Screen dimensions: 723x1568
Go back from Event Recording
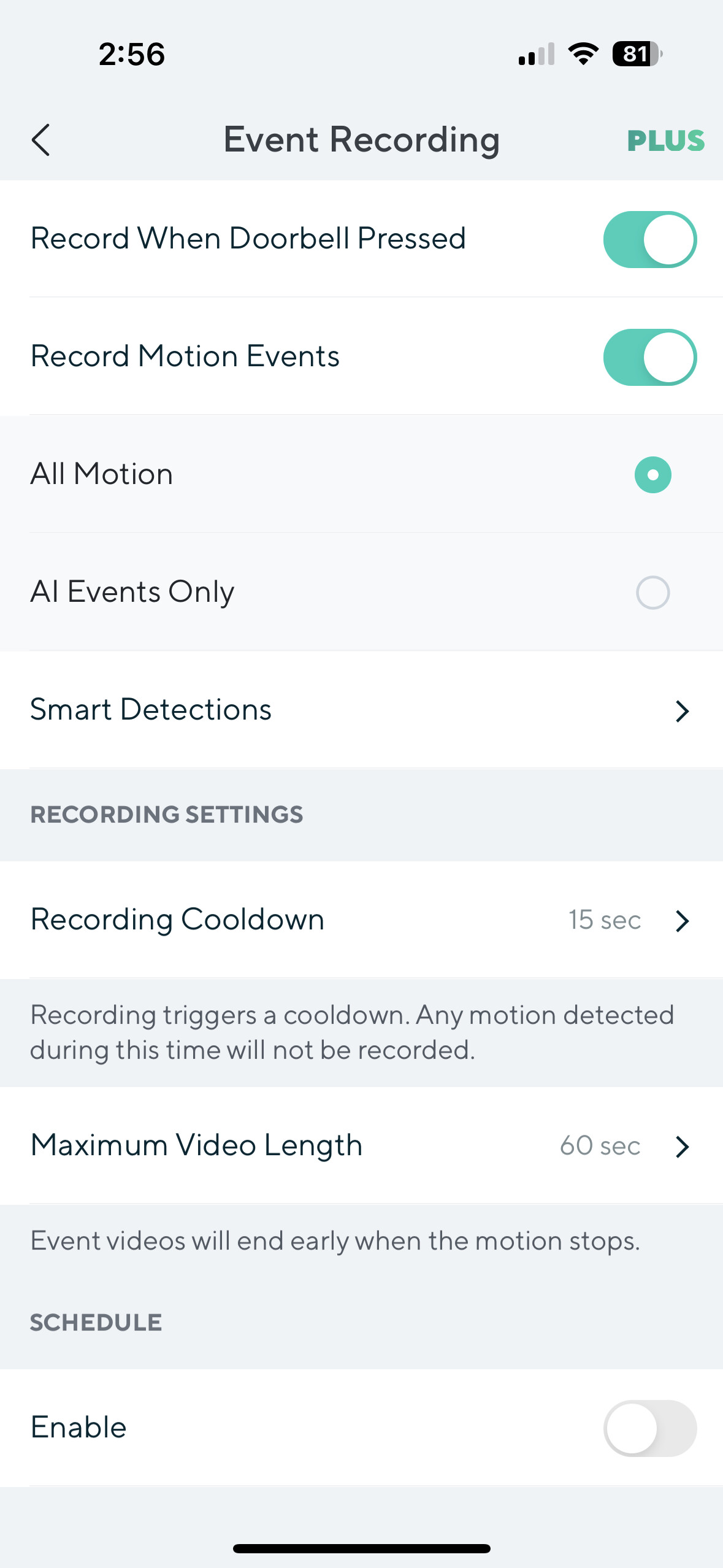pos(40,140)
